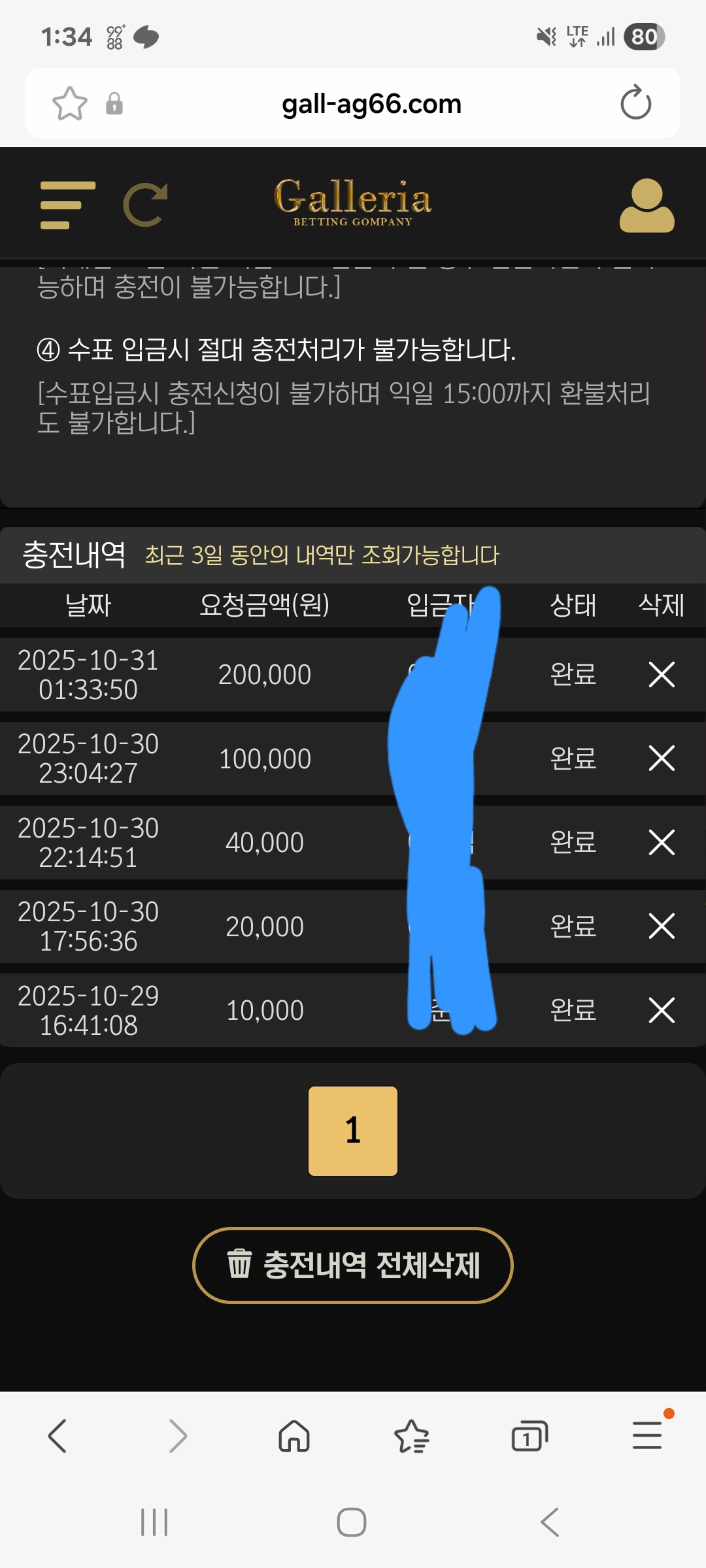This screenshot has height=1568, width=706.
Task: Delete the 200,000 charge record
Action: pyautogui.click(x=661, y=674)
